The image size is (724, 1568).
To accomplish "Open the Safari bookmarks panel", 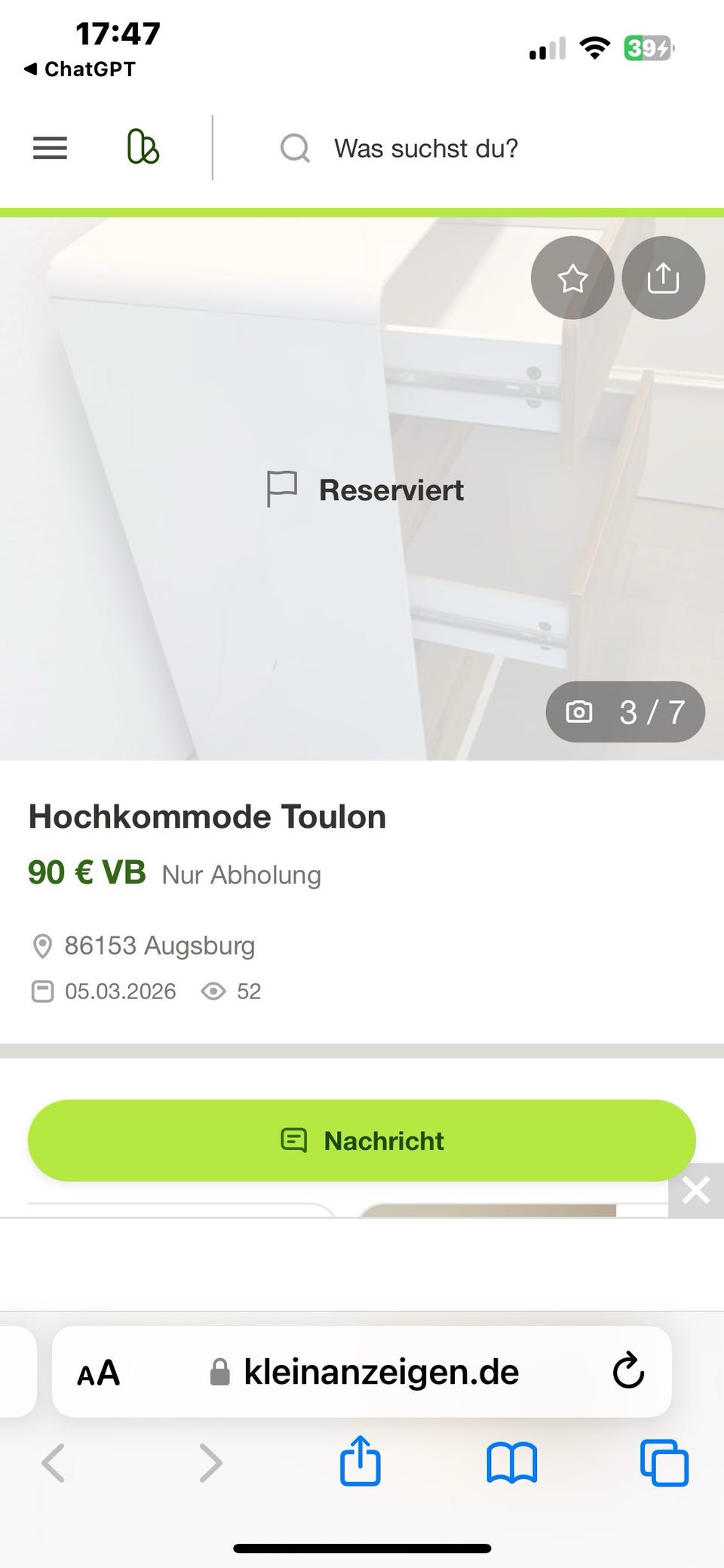I will point(512,1461).
